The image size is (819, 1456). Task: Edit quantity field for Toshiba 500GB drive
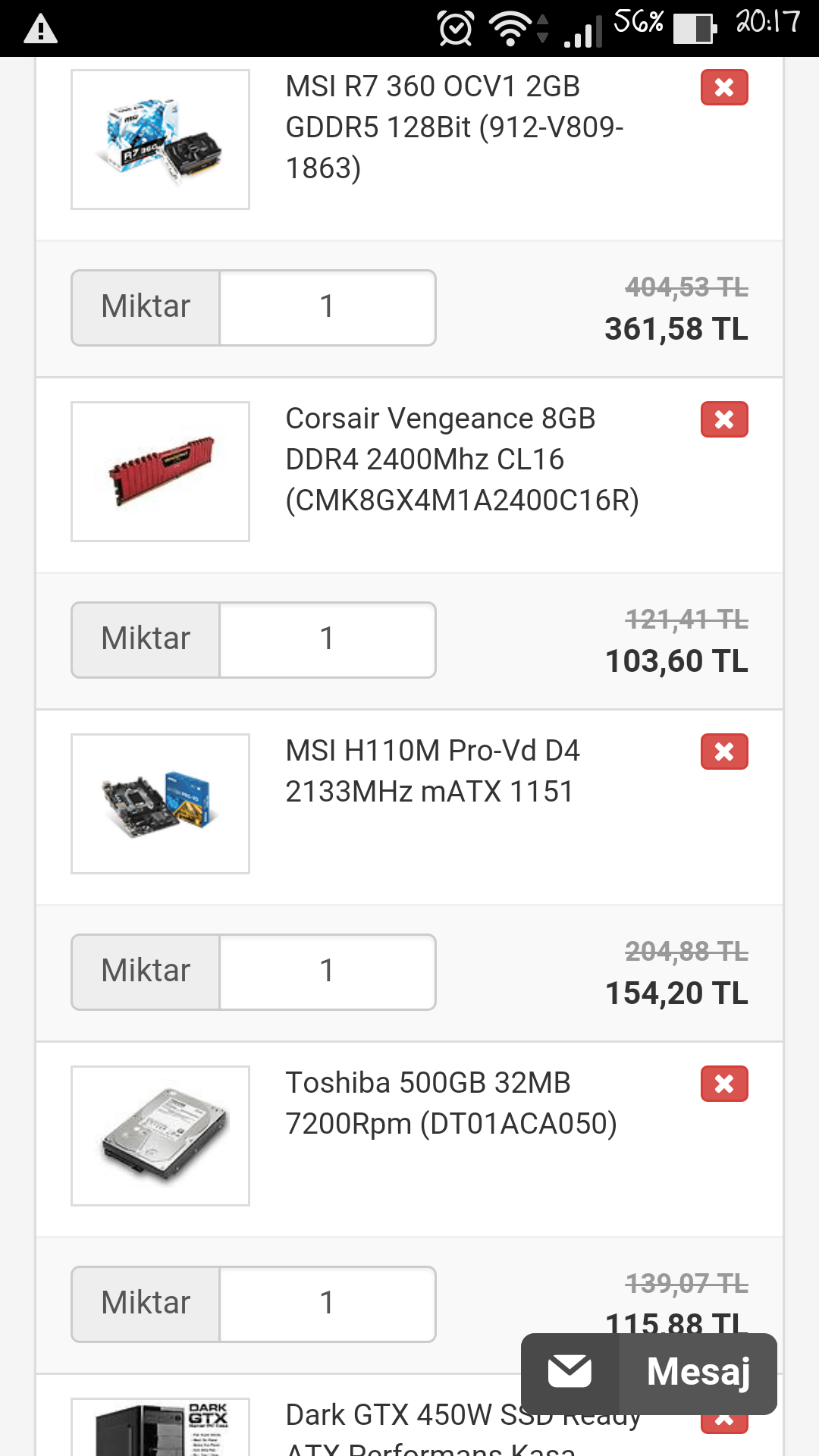pyautogui.click(x=327, y=1304)
